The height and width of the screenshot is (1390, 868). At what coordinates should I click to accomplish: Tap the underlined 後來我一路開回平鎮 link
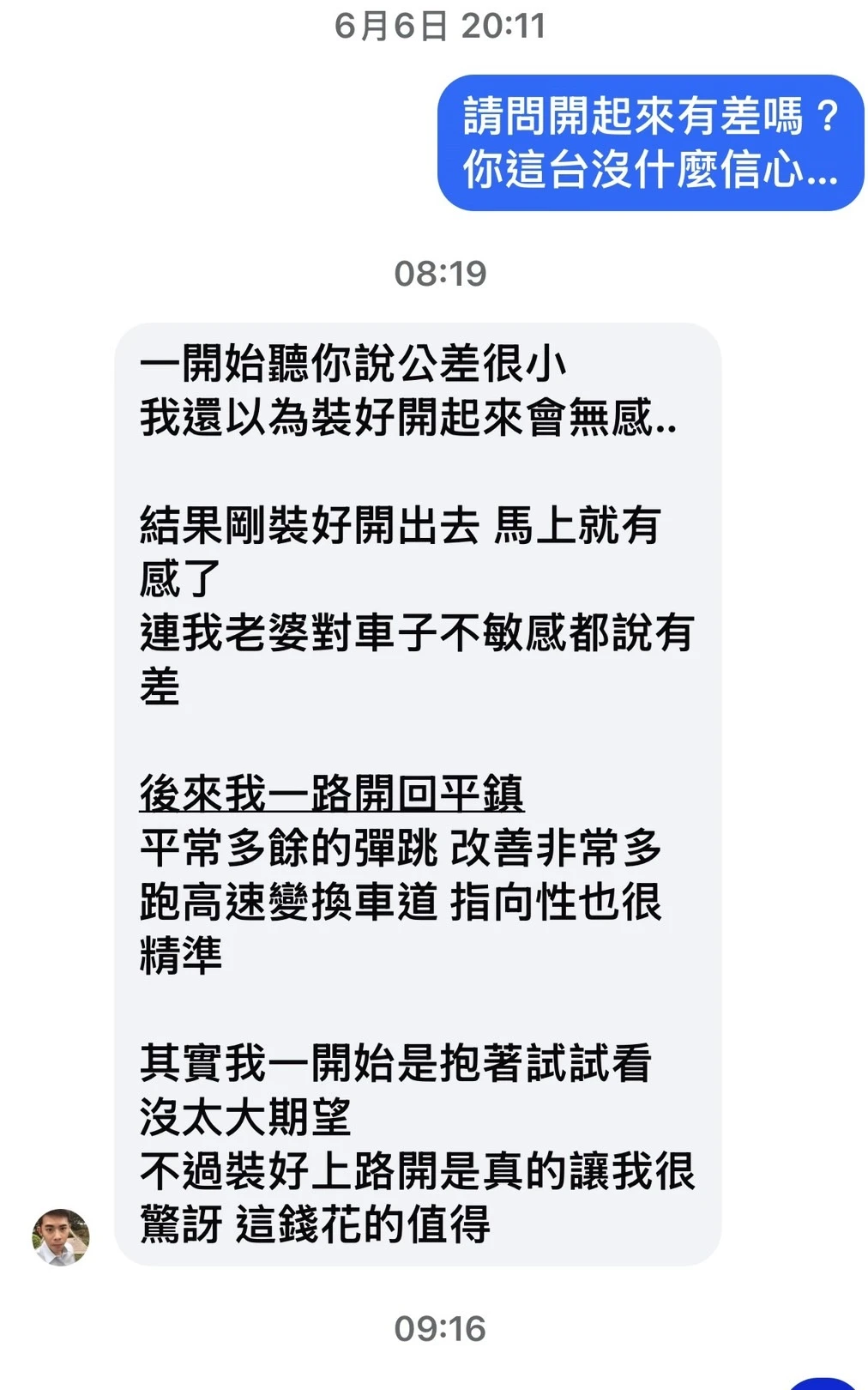[x=332, y=793]
